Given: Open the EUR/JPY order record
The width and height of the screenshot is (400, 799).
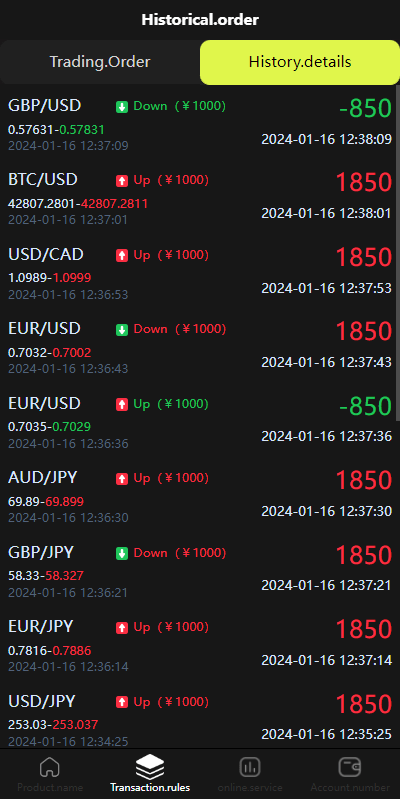Looking at the screenshot, I should pos(200,644).
